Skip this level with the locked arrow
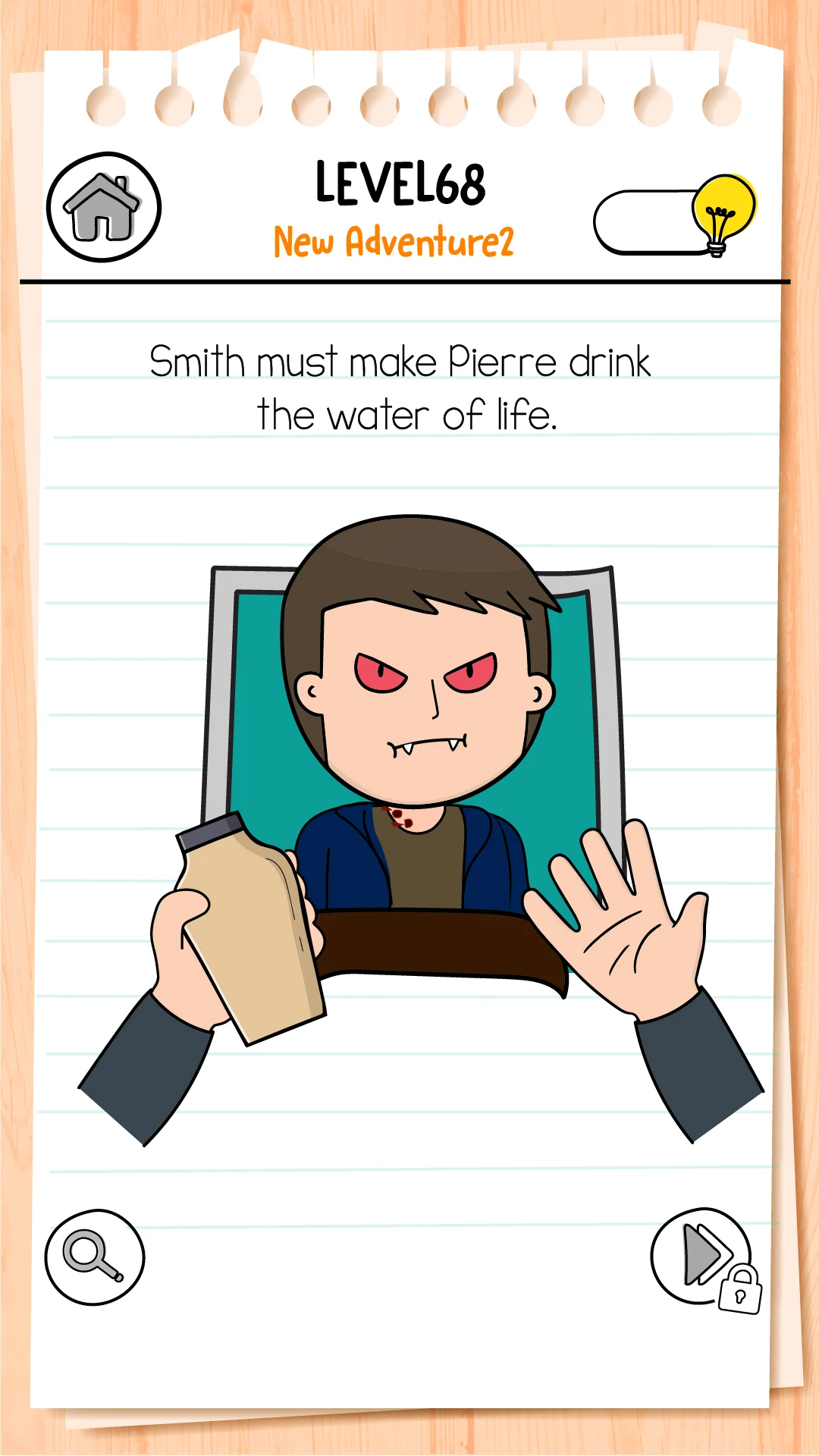The width and height of the screenshot is (819, 1456). (705, 1259)
